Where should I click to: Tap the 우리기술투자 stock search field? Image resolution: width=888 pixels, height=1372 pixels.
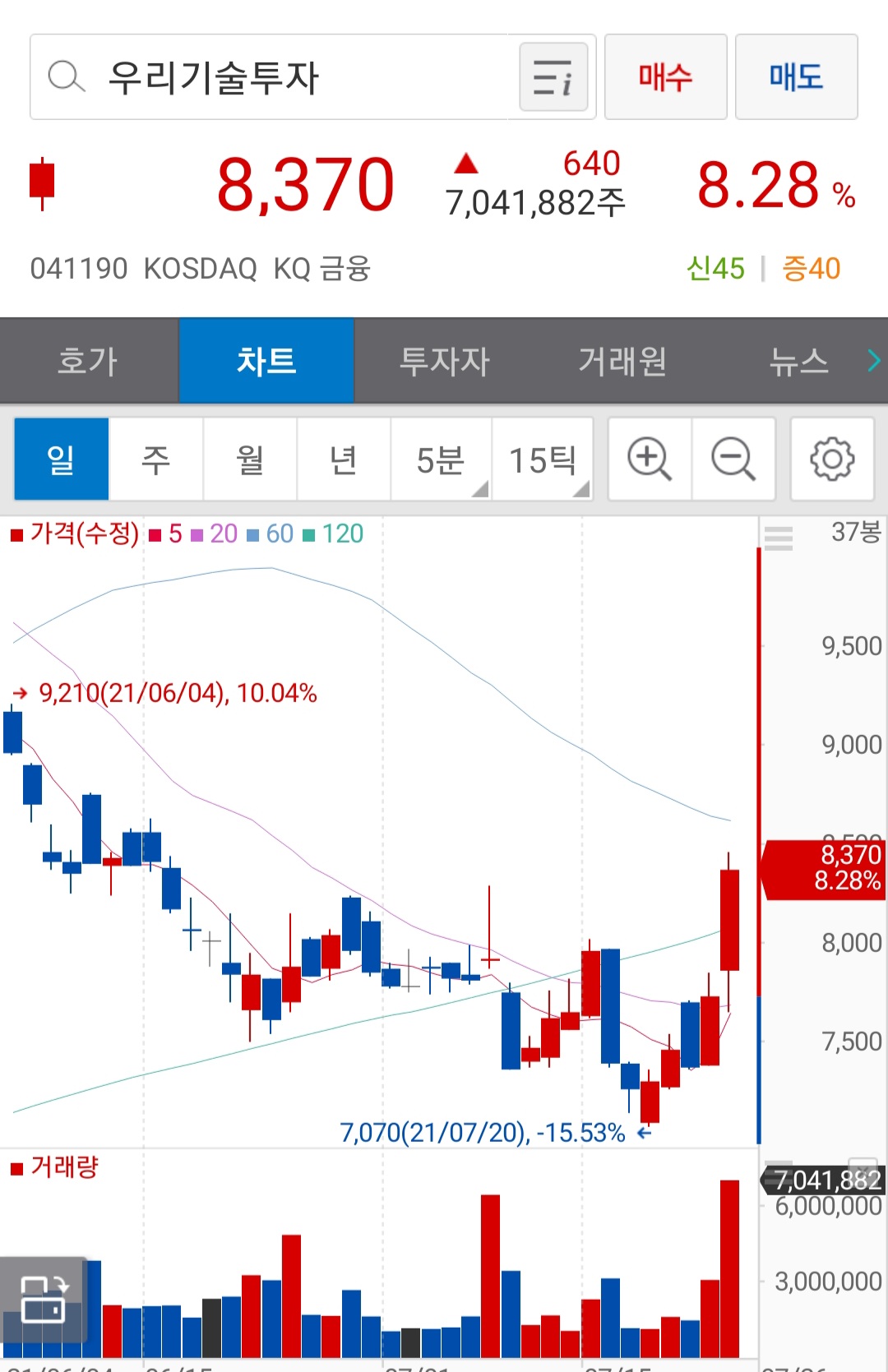tap(271, 77)
